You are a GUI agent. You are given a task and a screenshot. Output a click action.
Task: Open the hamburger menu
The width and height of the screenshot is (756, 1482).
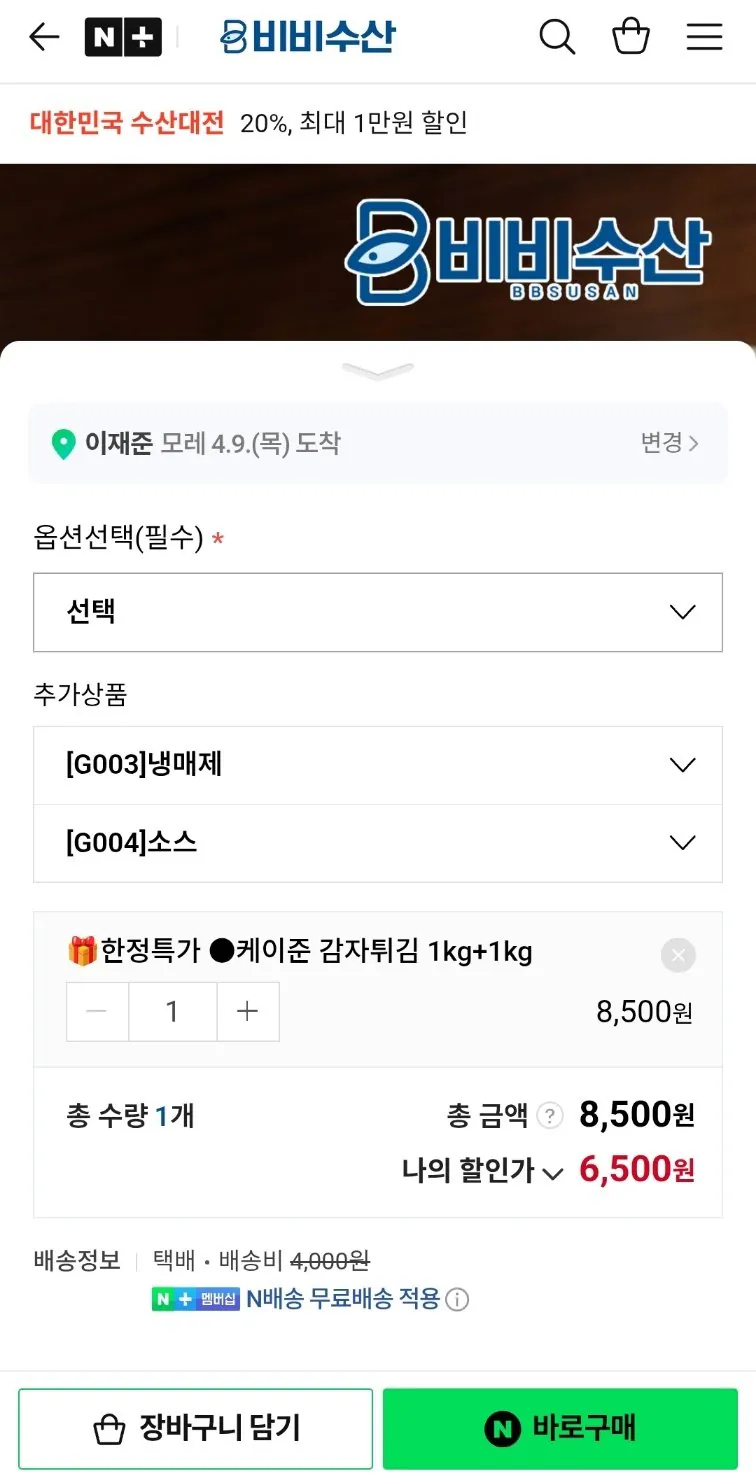coord(704,36)
